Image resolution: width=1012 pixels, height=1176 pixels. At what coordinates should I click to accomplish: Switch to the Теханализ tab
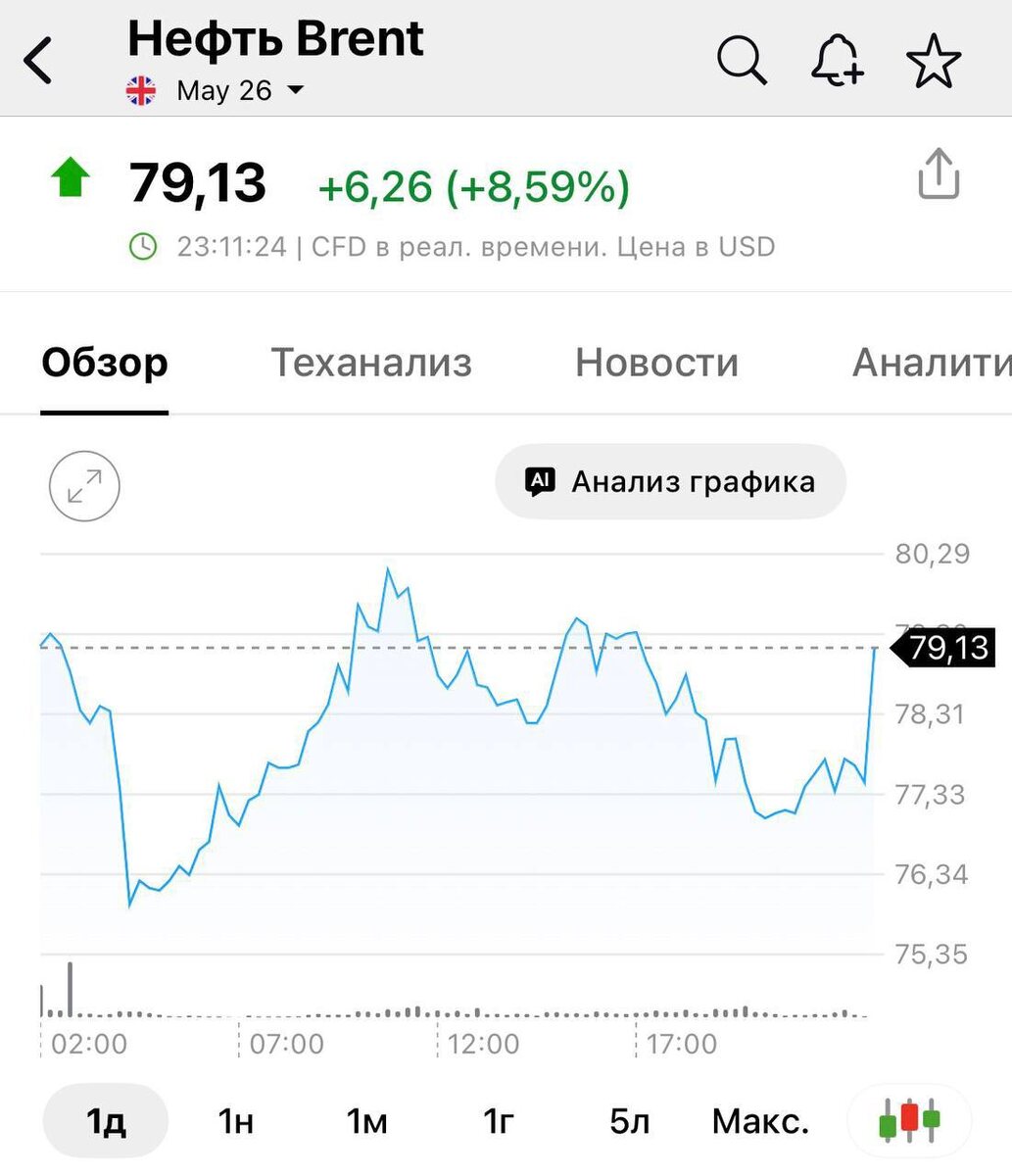371,364
